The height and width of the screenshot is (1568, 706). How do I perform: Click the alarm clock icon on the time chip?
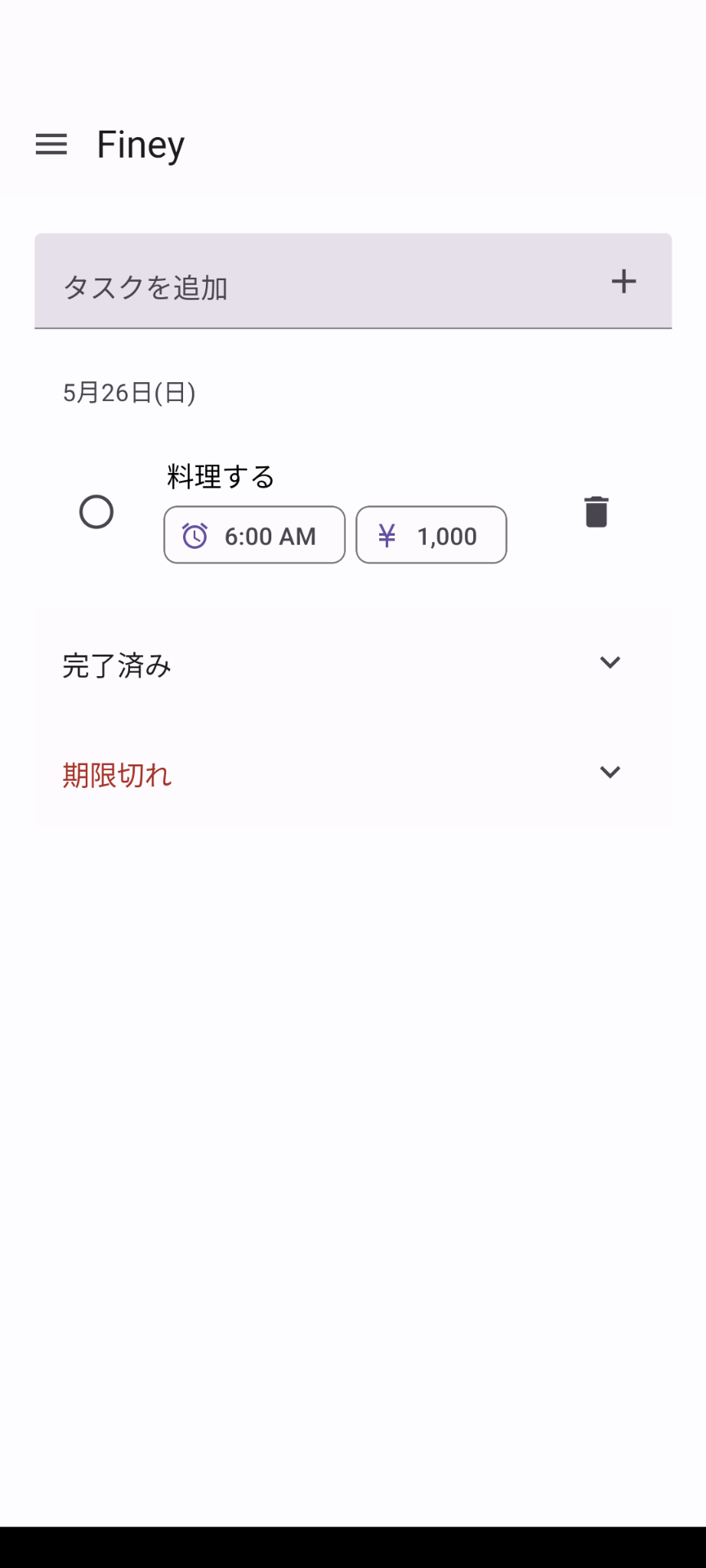pos(194,535)
